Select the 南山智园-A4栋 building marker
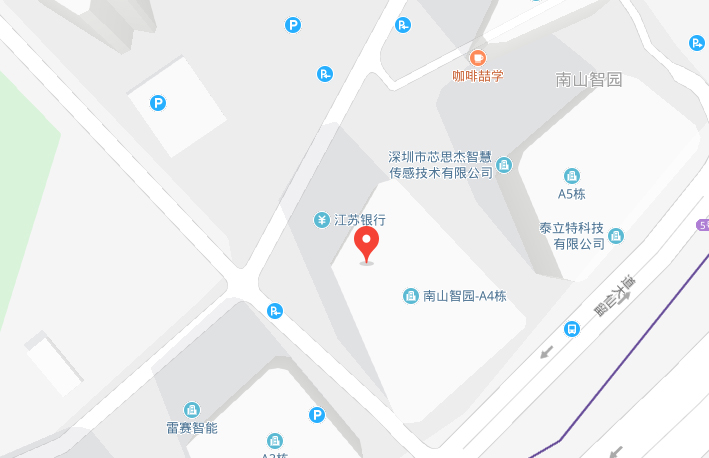Image resolution: width=709 pixels, height=458 pixels. click(x=410, y=296)
